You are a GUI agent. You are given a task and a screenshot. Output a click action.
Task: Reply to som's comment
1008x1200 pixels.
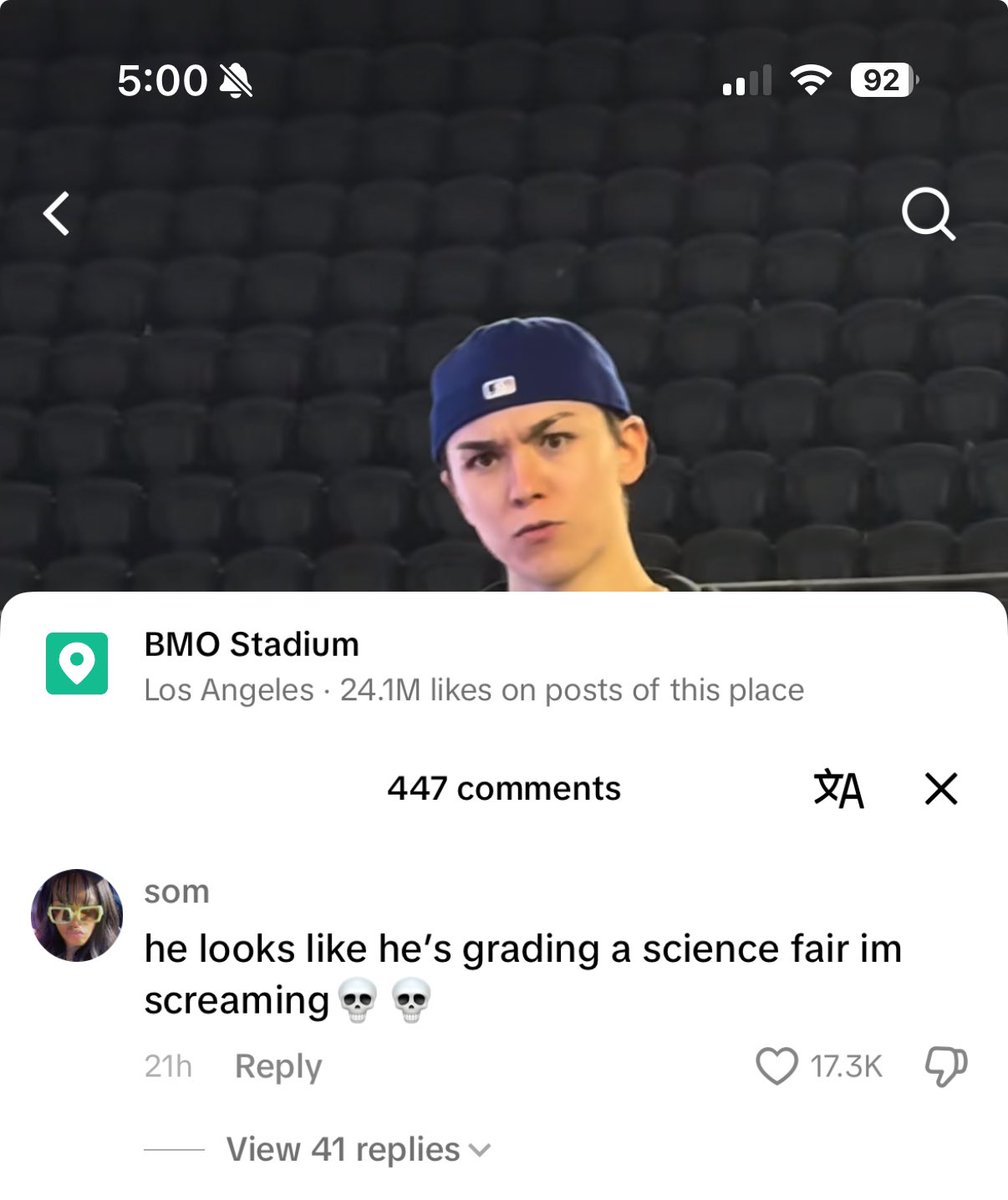pyautogui.click(x=278, y=1066)
